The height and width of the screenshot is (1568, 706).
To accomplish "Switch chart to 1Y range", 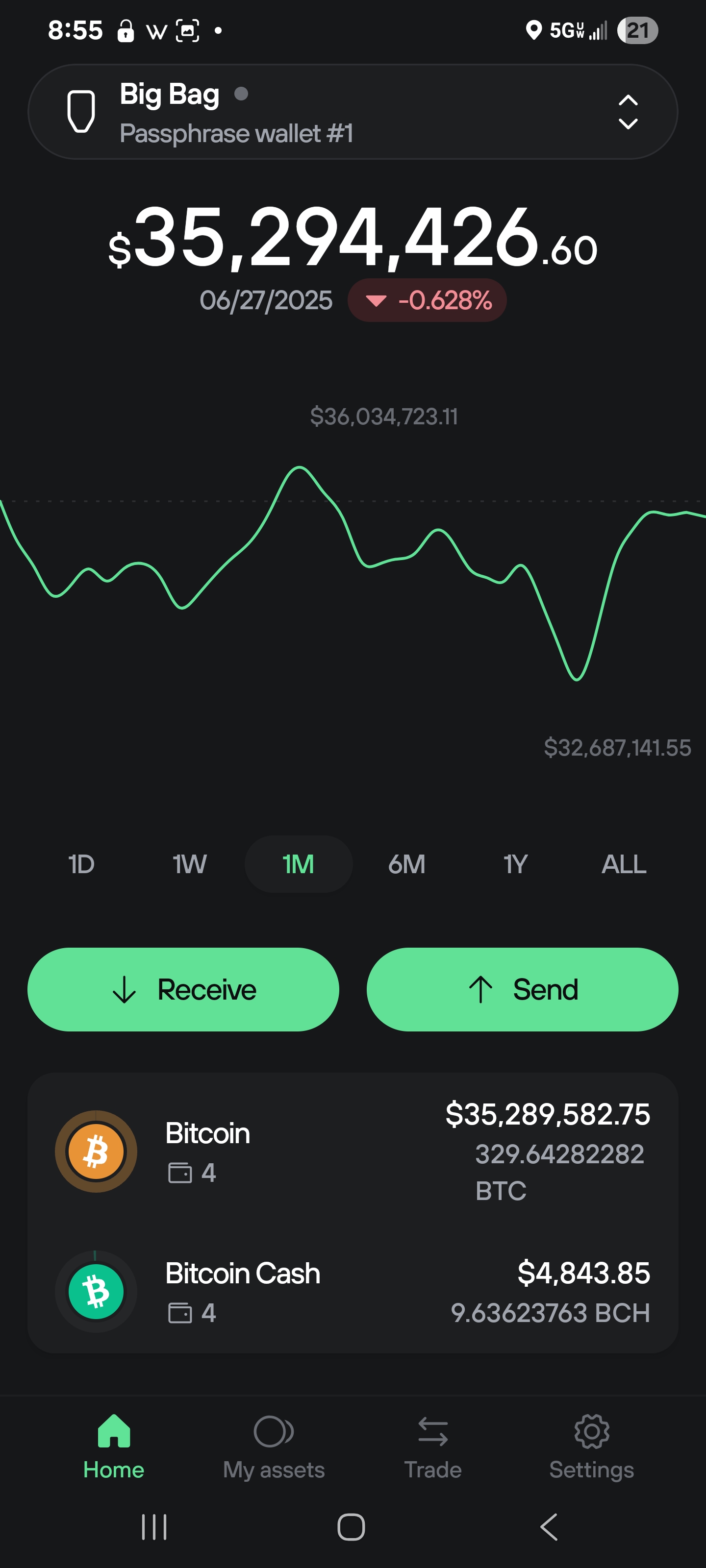I will (515, 864).
